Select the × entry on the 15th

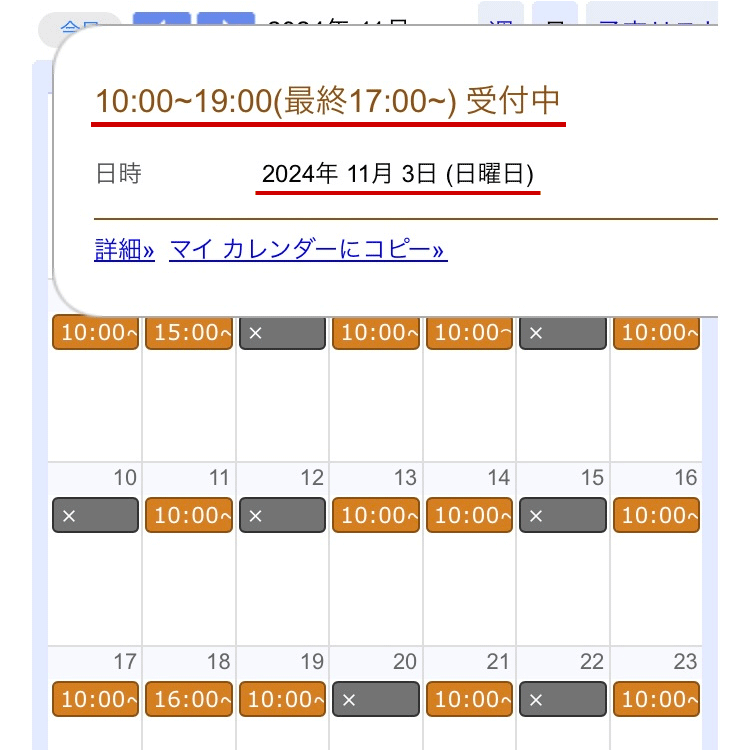(x=562, y=516)
